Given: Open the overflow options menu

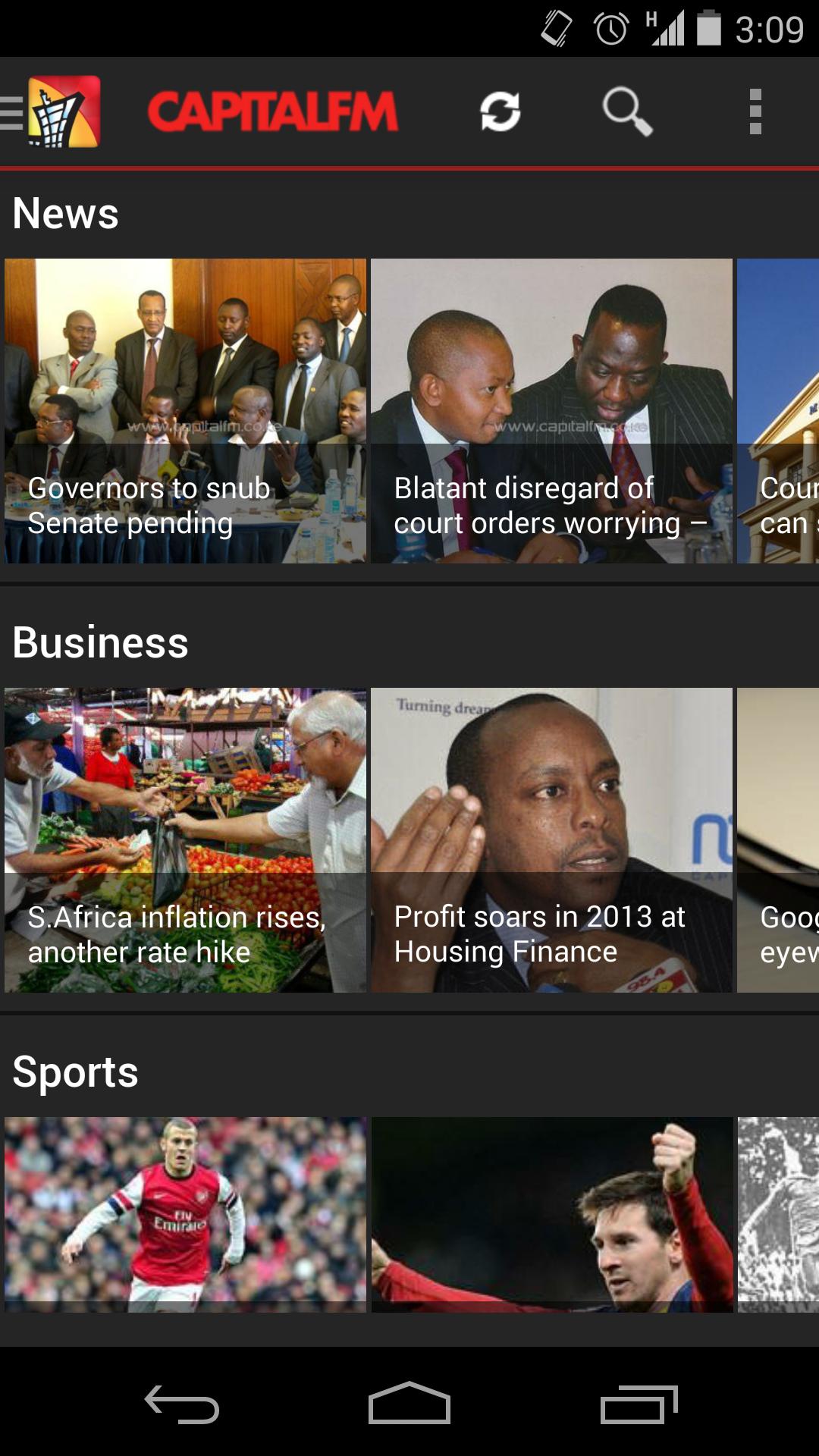Looking at the screenshot, I should click(x=755, y=111).
